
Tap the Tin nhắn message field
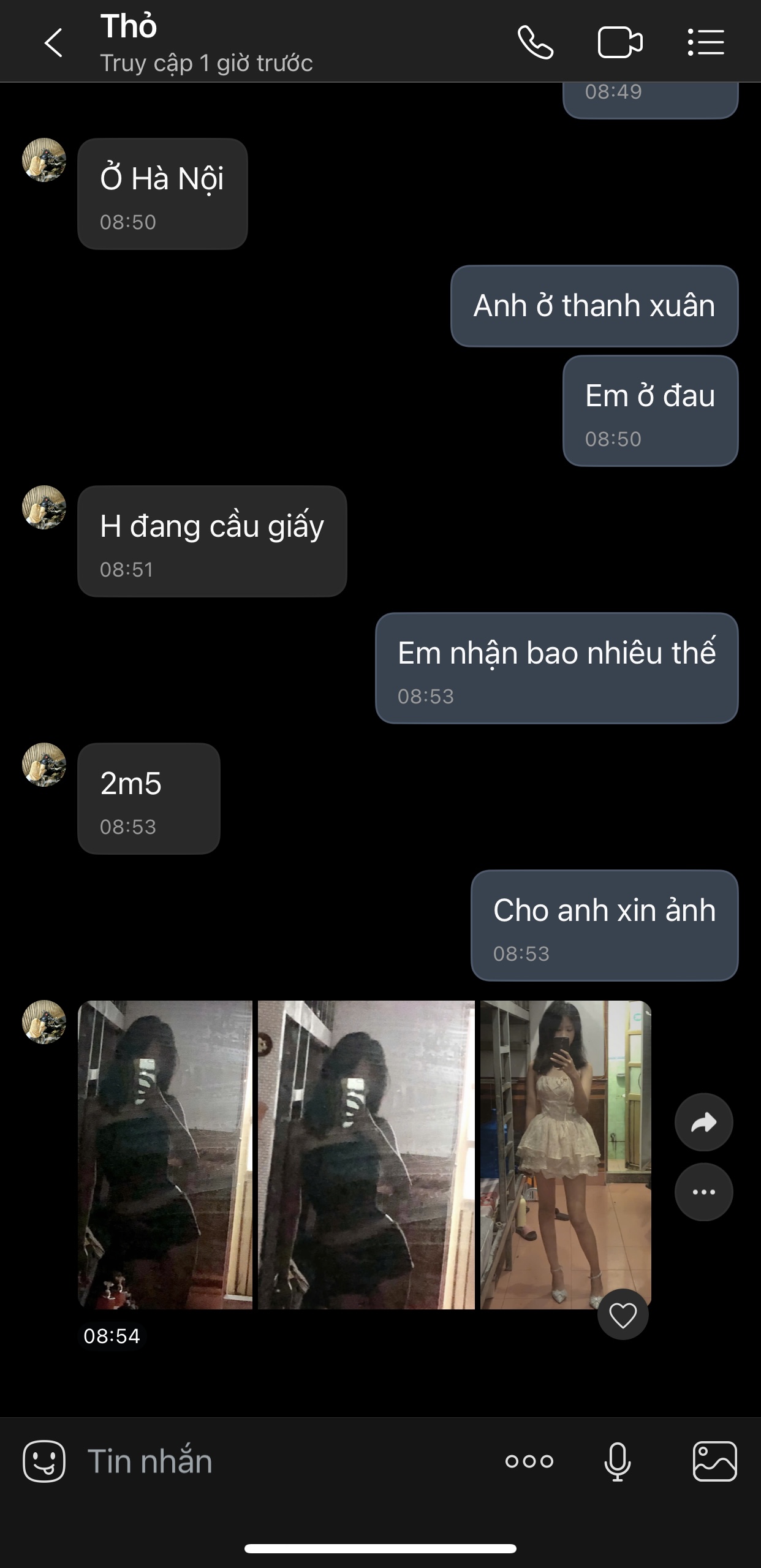point(276,1461)
